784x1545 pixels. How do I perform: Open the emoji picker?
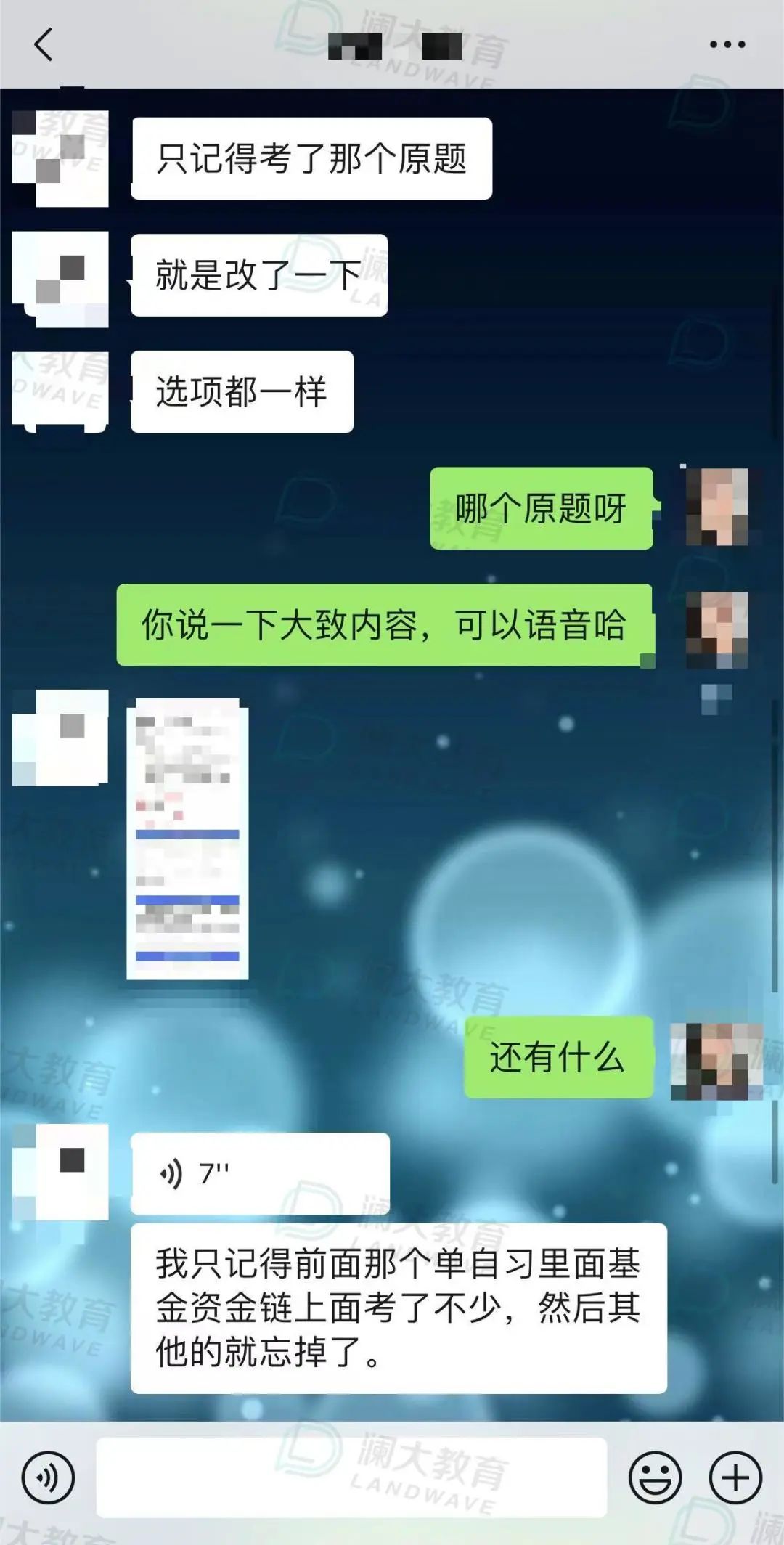[655, 1477]
